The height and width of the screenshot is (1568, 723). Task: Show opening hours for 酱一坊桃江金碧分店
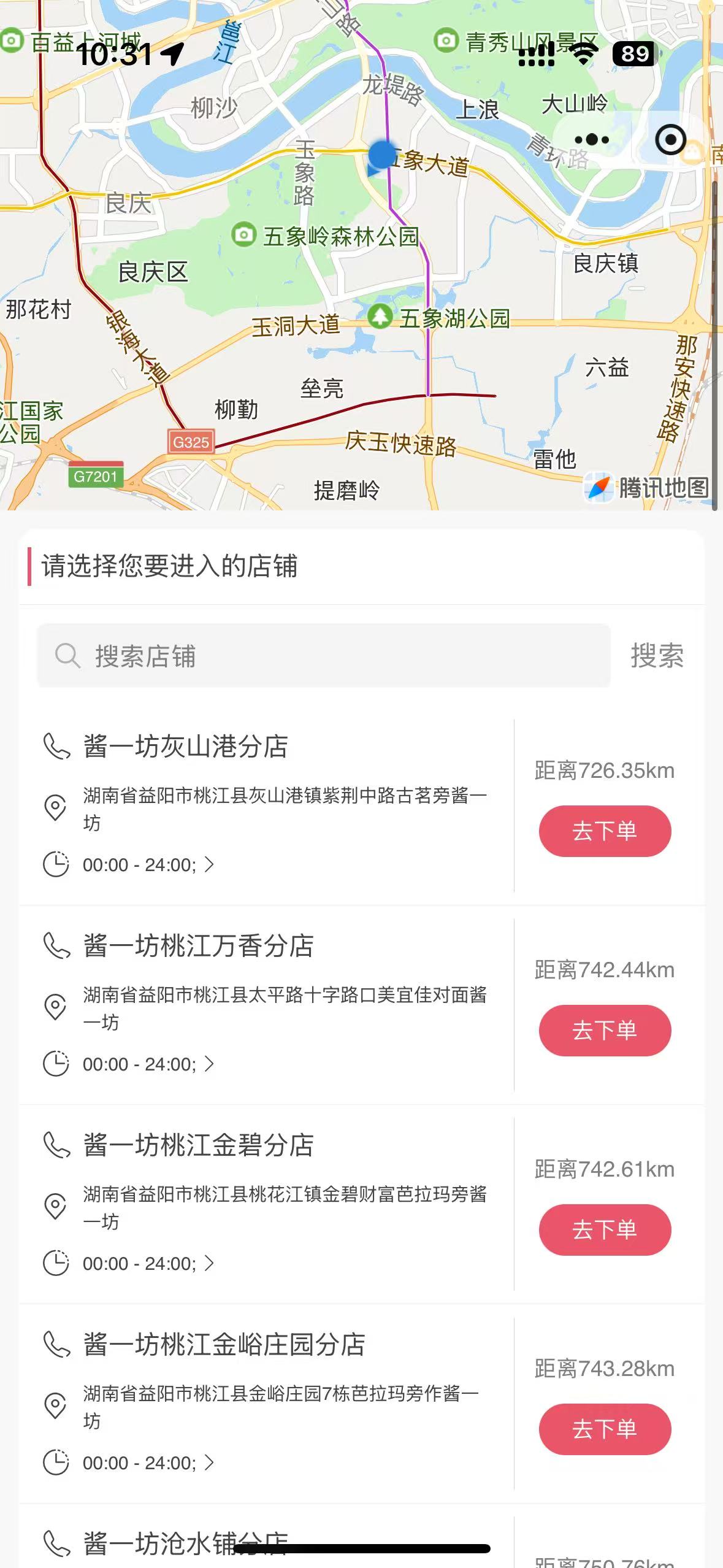point(148,1263)
